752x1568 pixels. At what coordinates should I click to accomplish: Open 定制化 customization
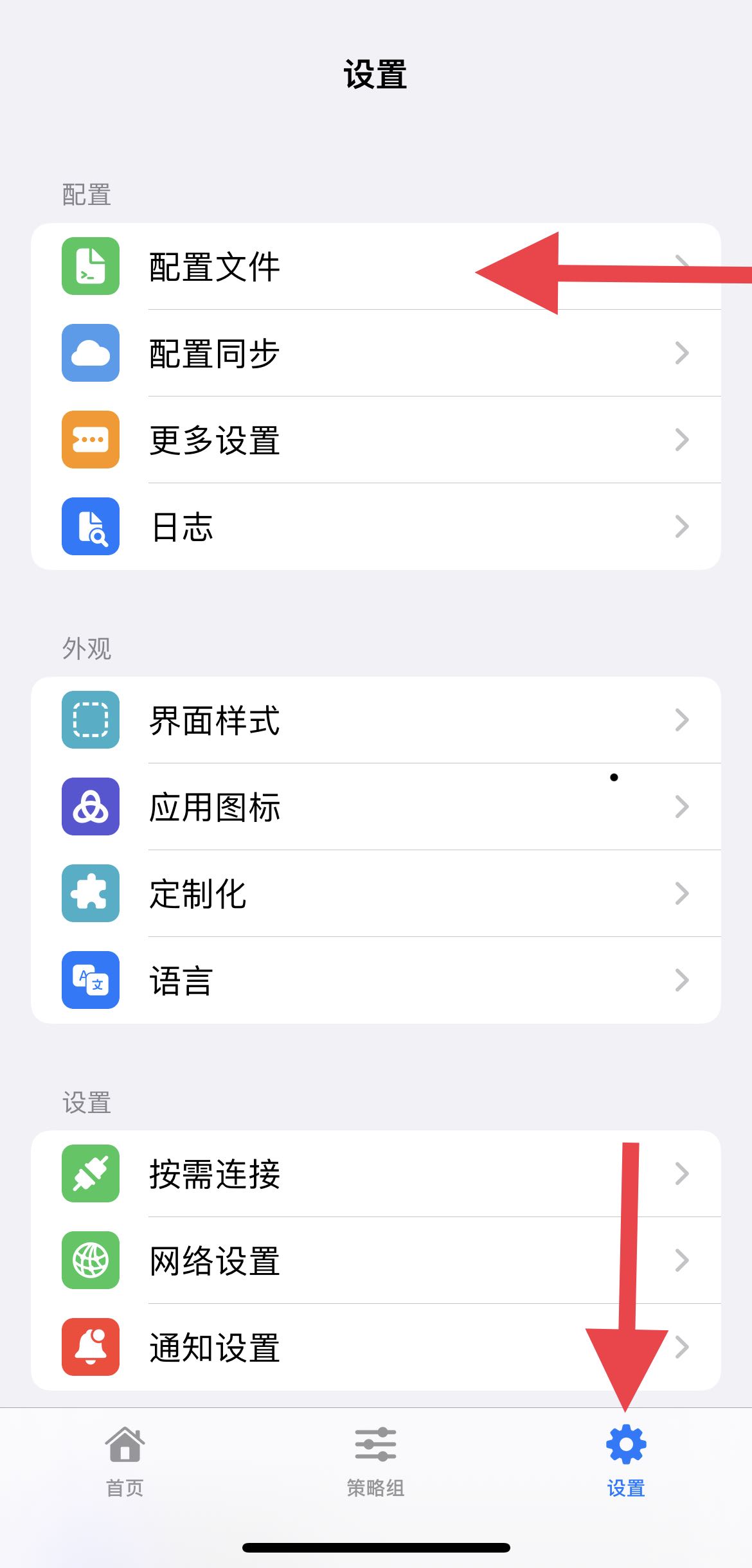click(376, 894)
